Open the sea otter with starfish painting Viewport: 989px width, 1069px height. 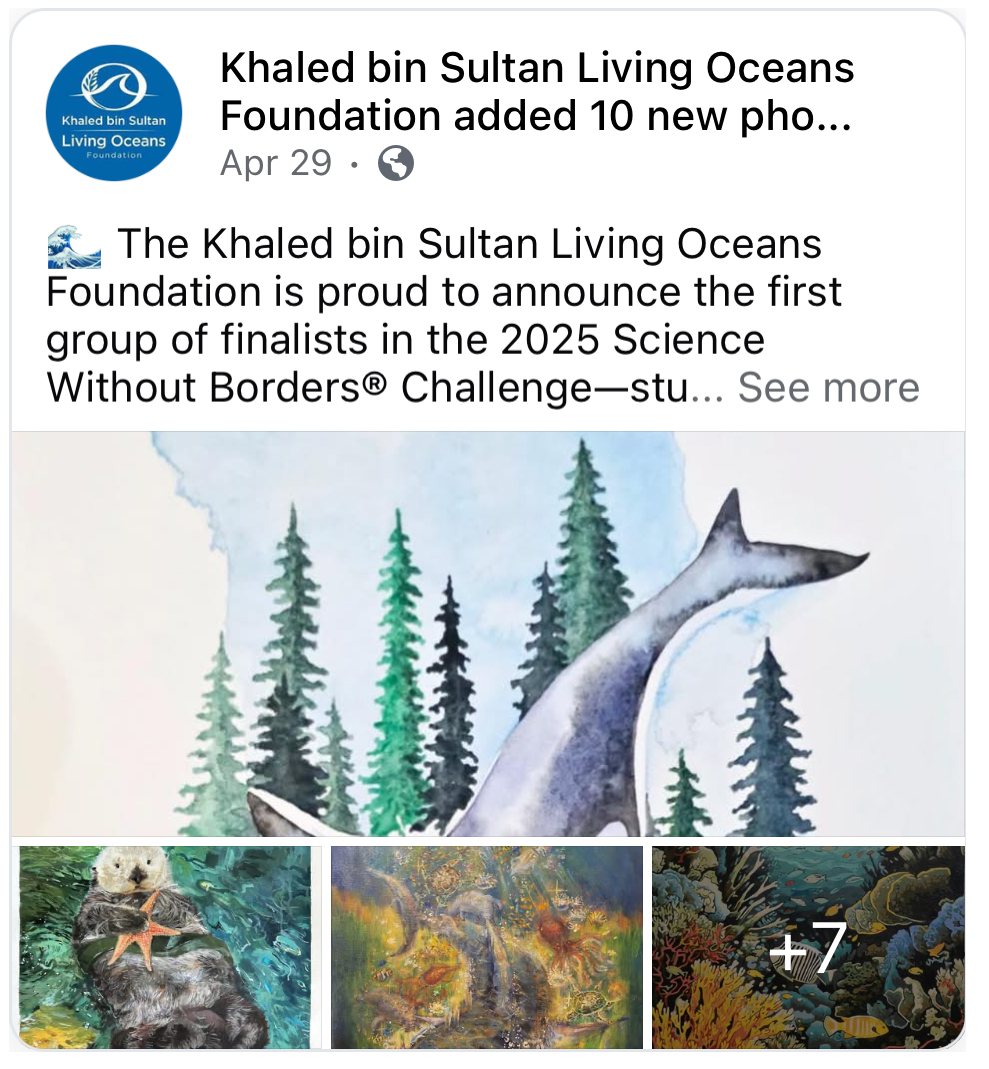(x=166, y=946)
